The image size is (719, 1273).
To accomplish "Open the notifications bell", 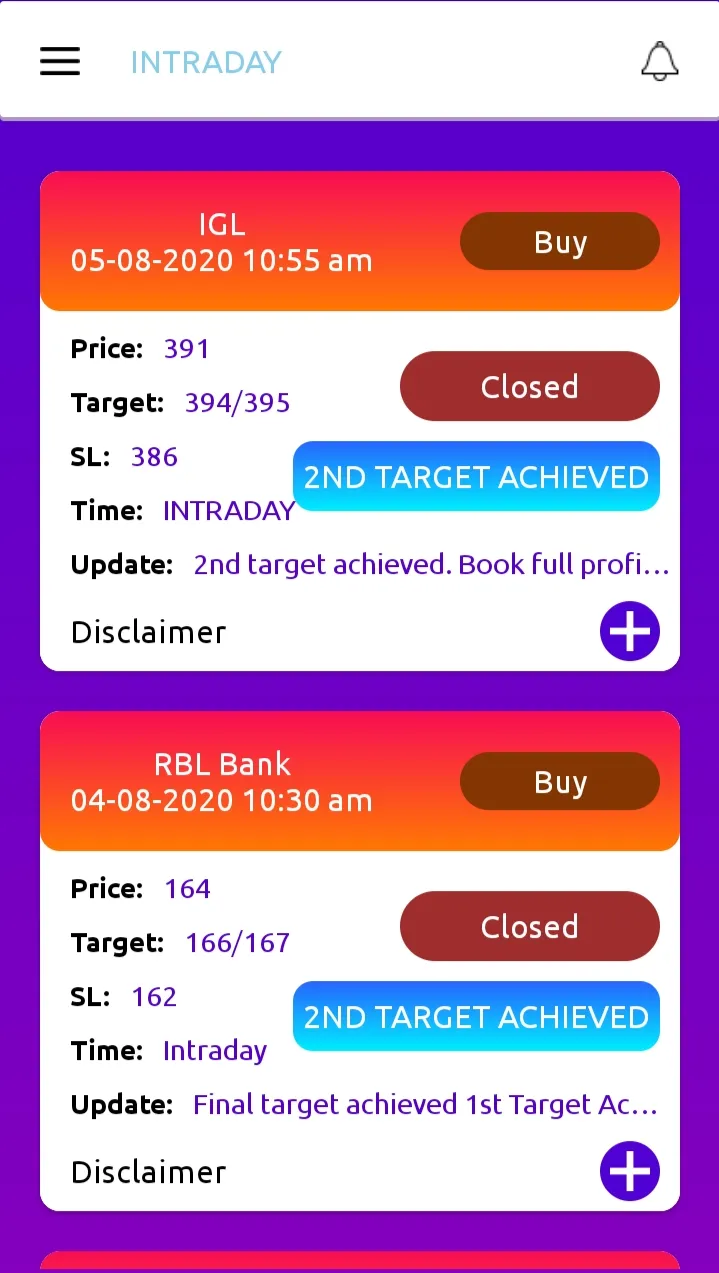I will click(659, 62).
